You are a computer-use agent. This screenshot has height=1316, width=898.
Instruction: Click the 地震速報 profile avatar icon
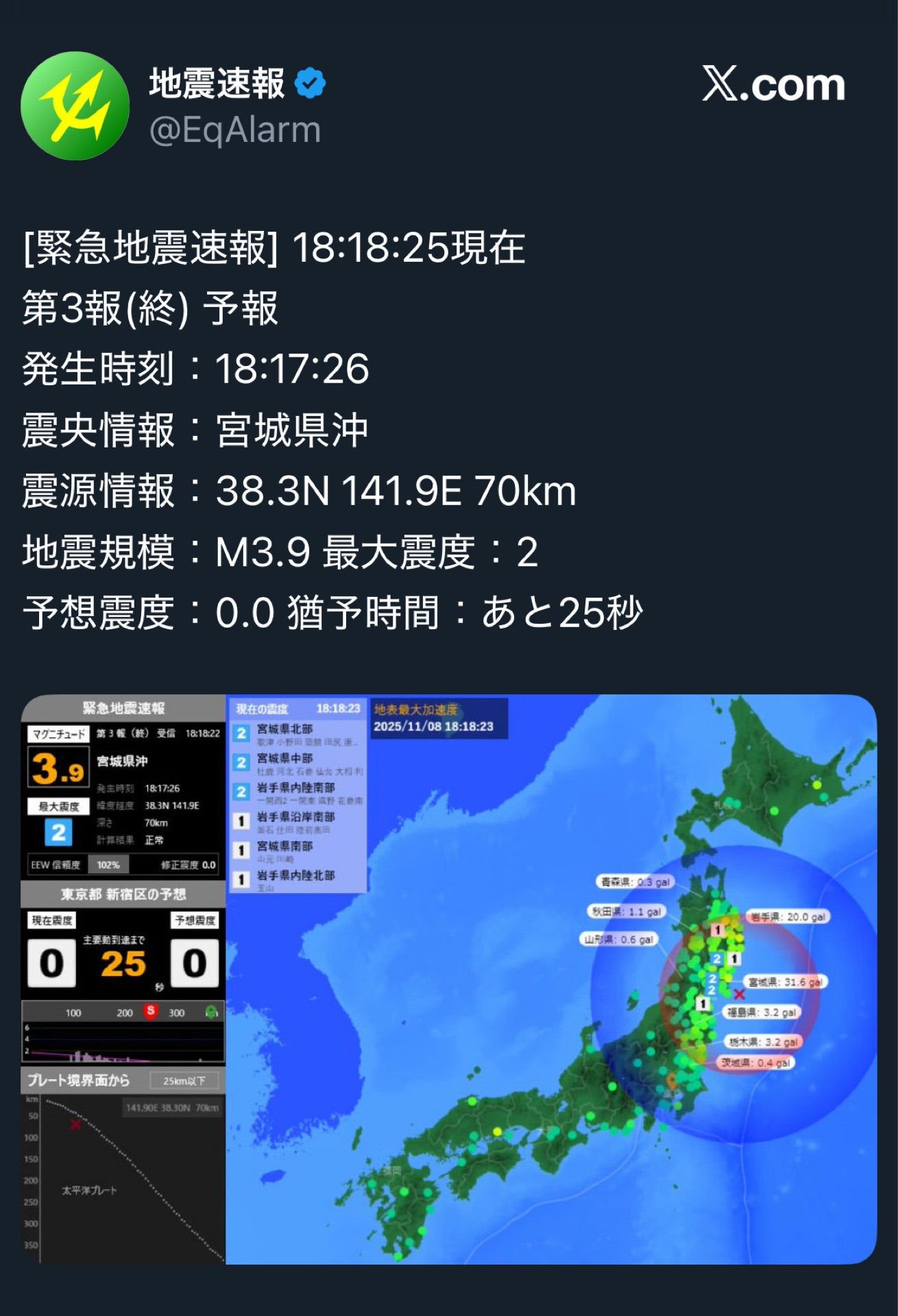coord(77,99)
